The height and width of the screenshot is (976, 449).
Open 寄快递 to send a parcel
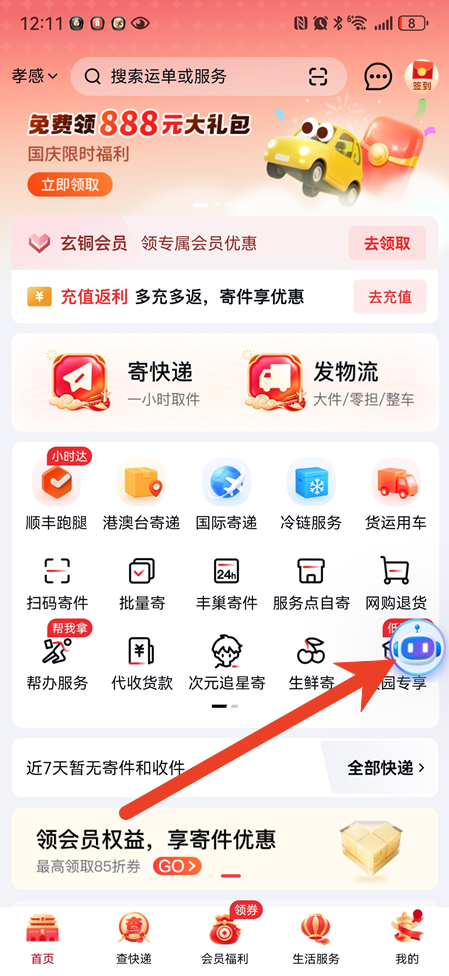point(122,382)
